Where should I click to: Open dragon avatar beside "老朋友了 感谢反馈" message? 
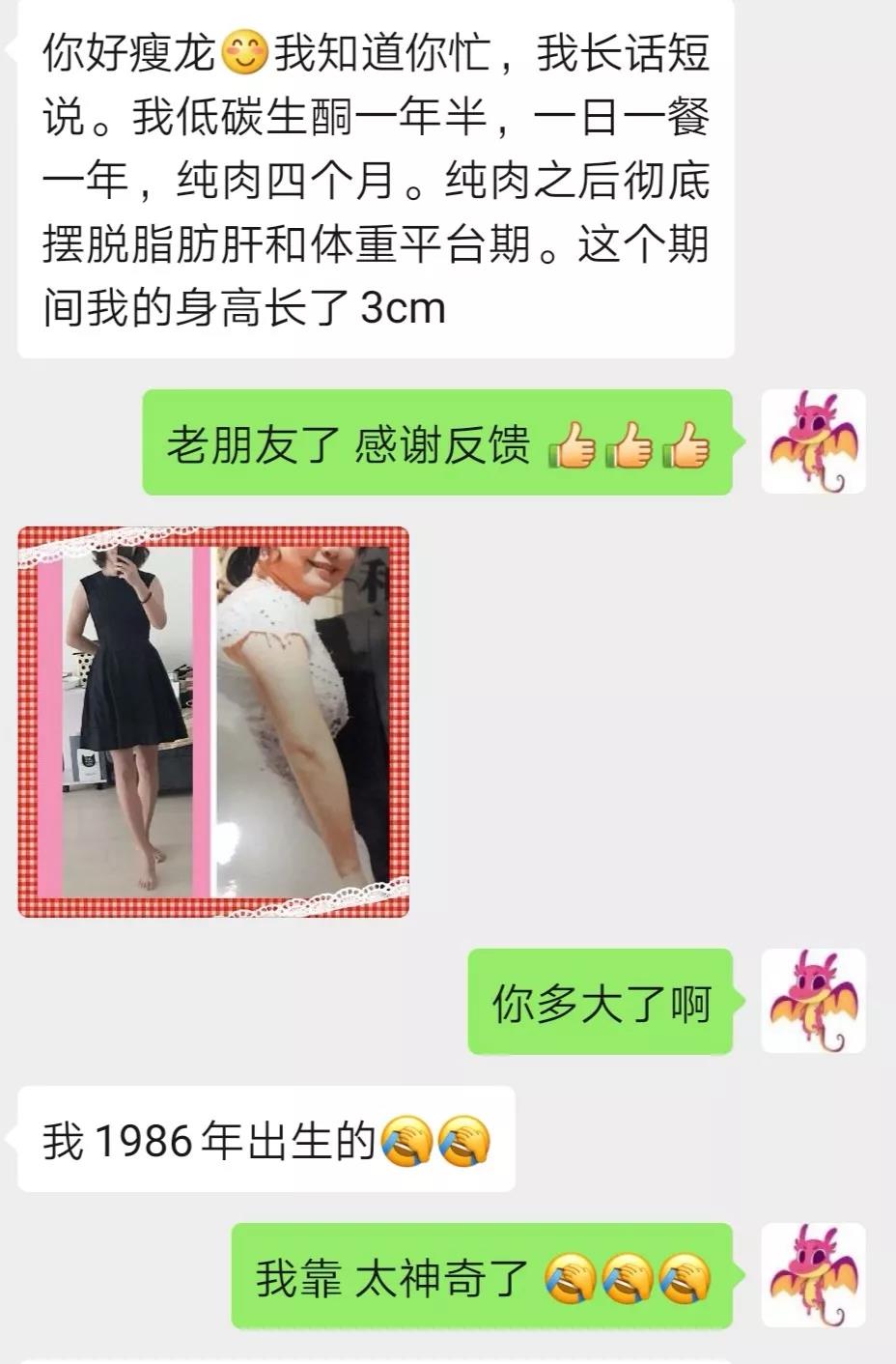813,441
